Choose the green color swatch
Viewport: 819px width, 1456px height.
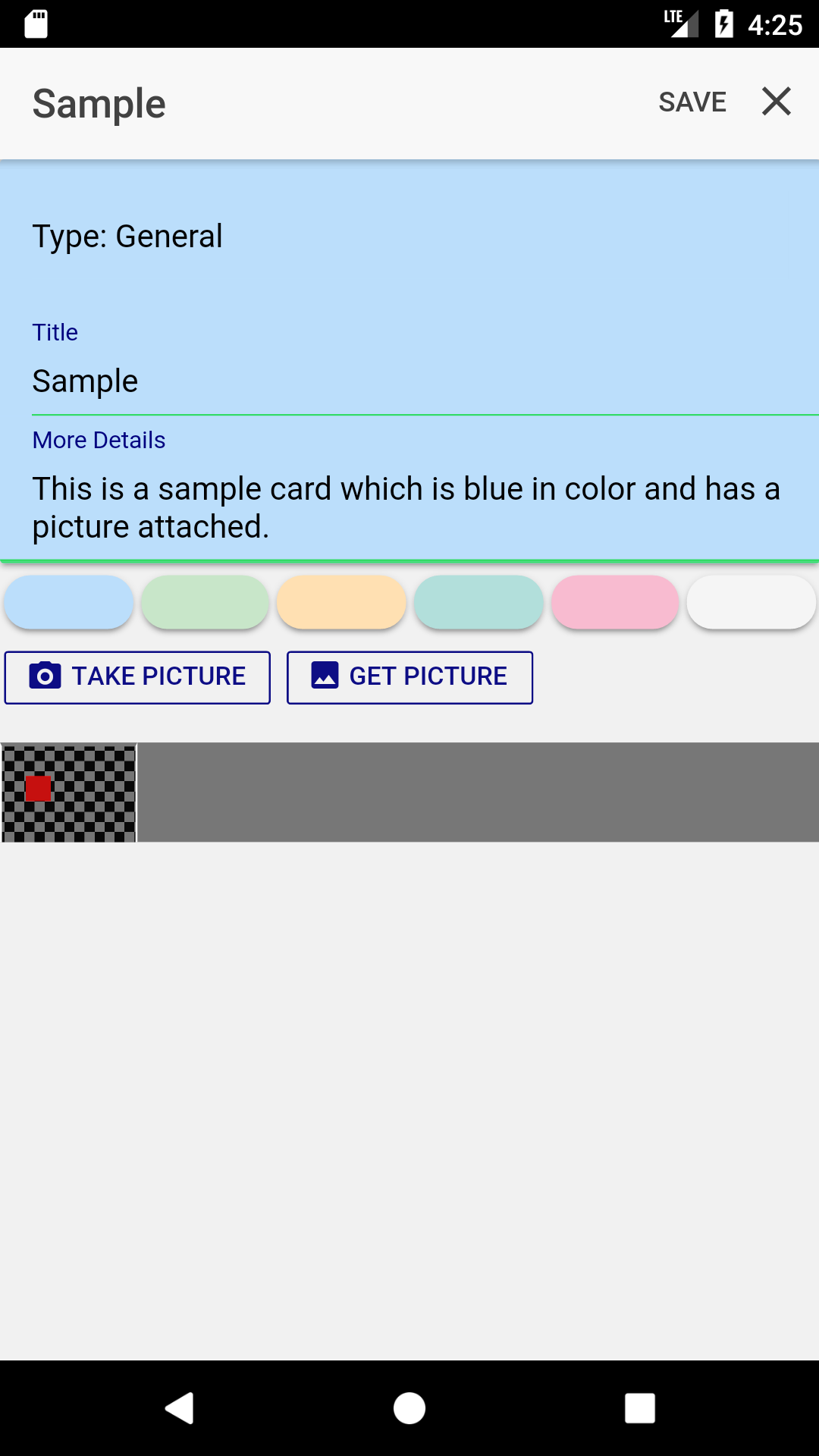click(206, 602)
